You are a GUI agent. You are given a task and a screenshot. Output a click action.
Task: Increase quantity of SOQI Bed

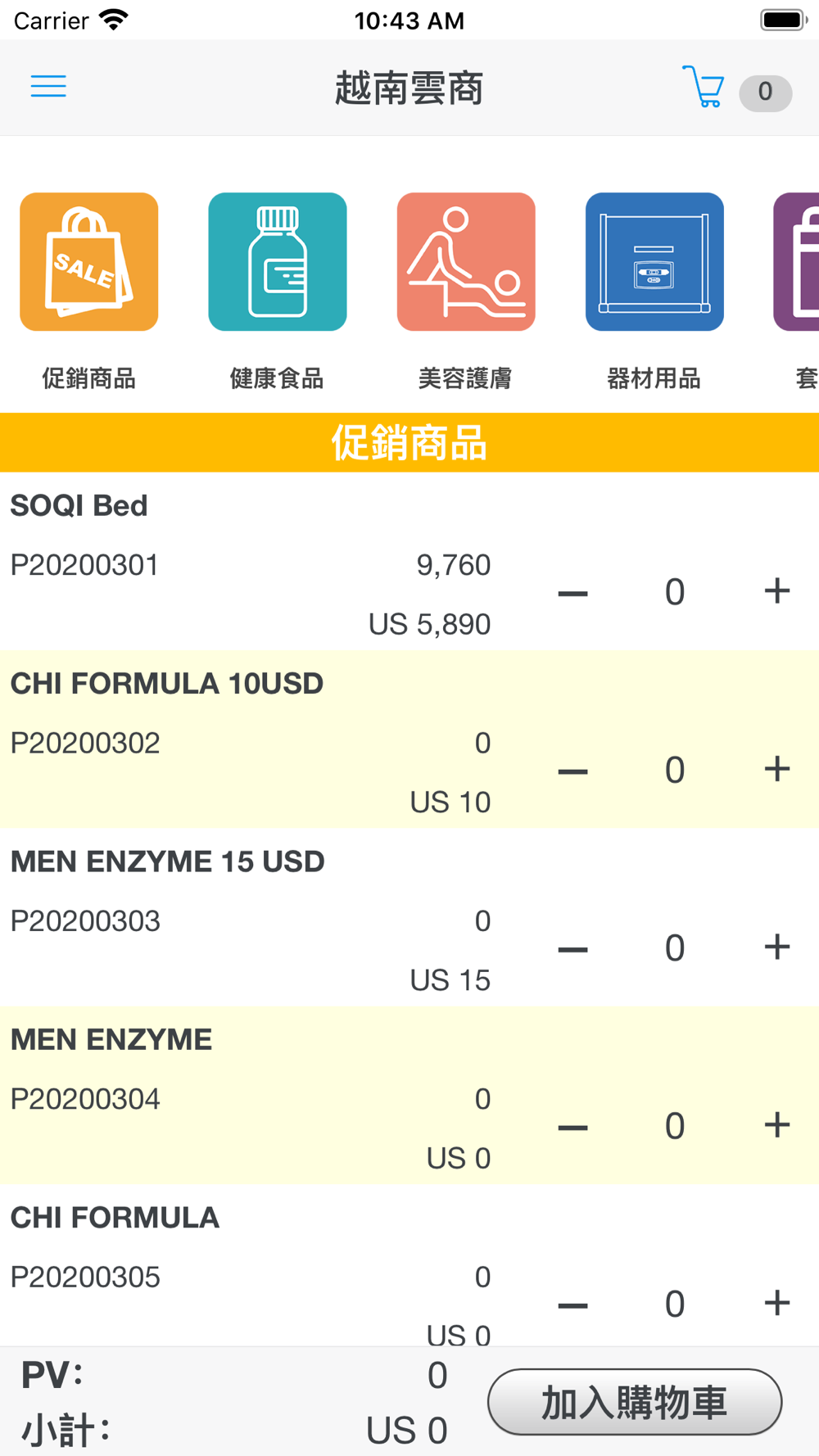776,590
